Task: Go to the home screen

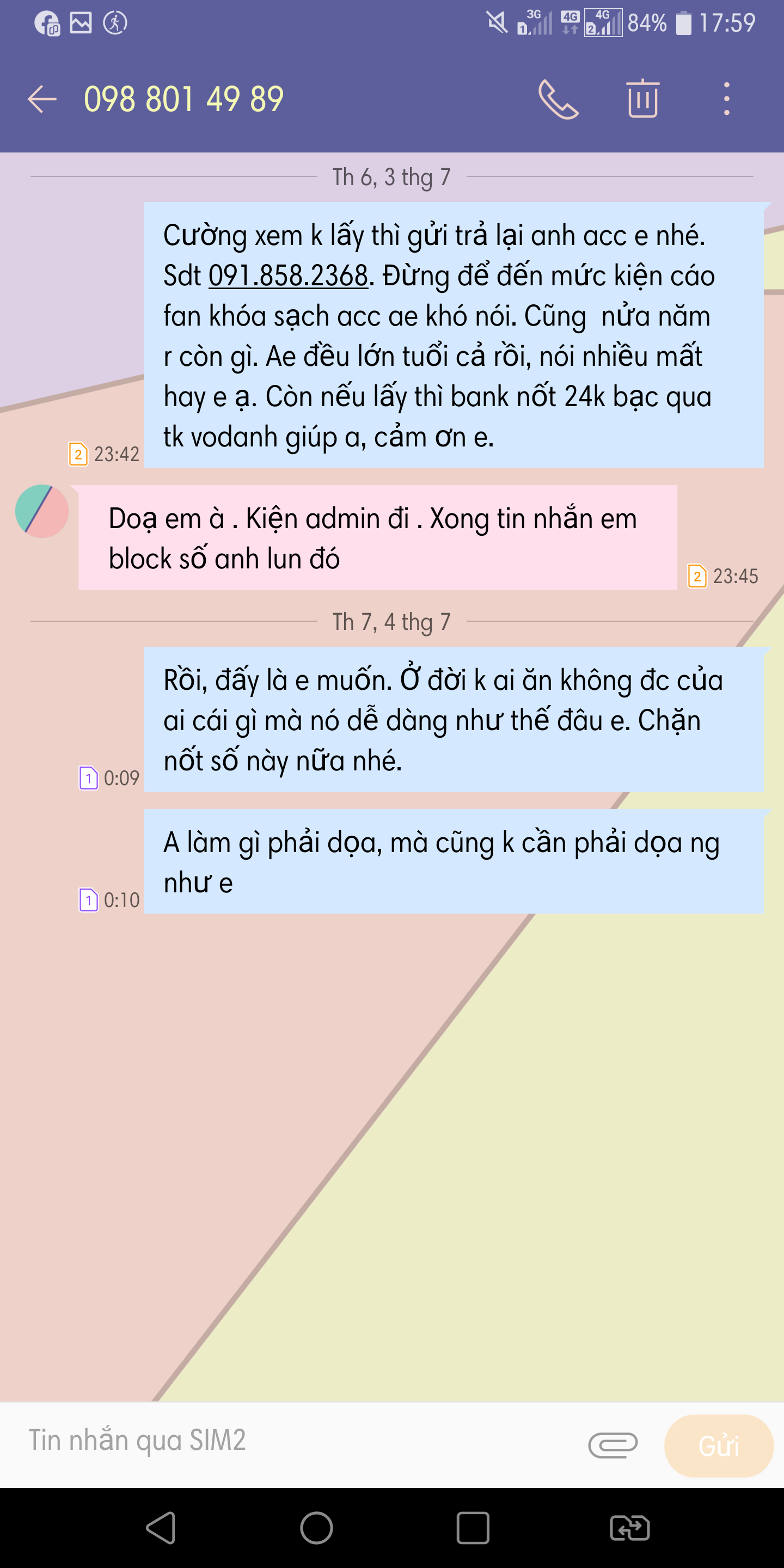Action: 316,1527
